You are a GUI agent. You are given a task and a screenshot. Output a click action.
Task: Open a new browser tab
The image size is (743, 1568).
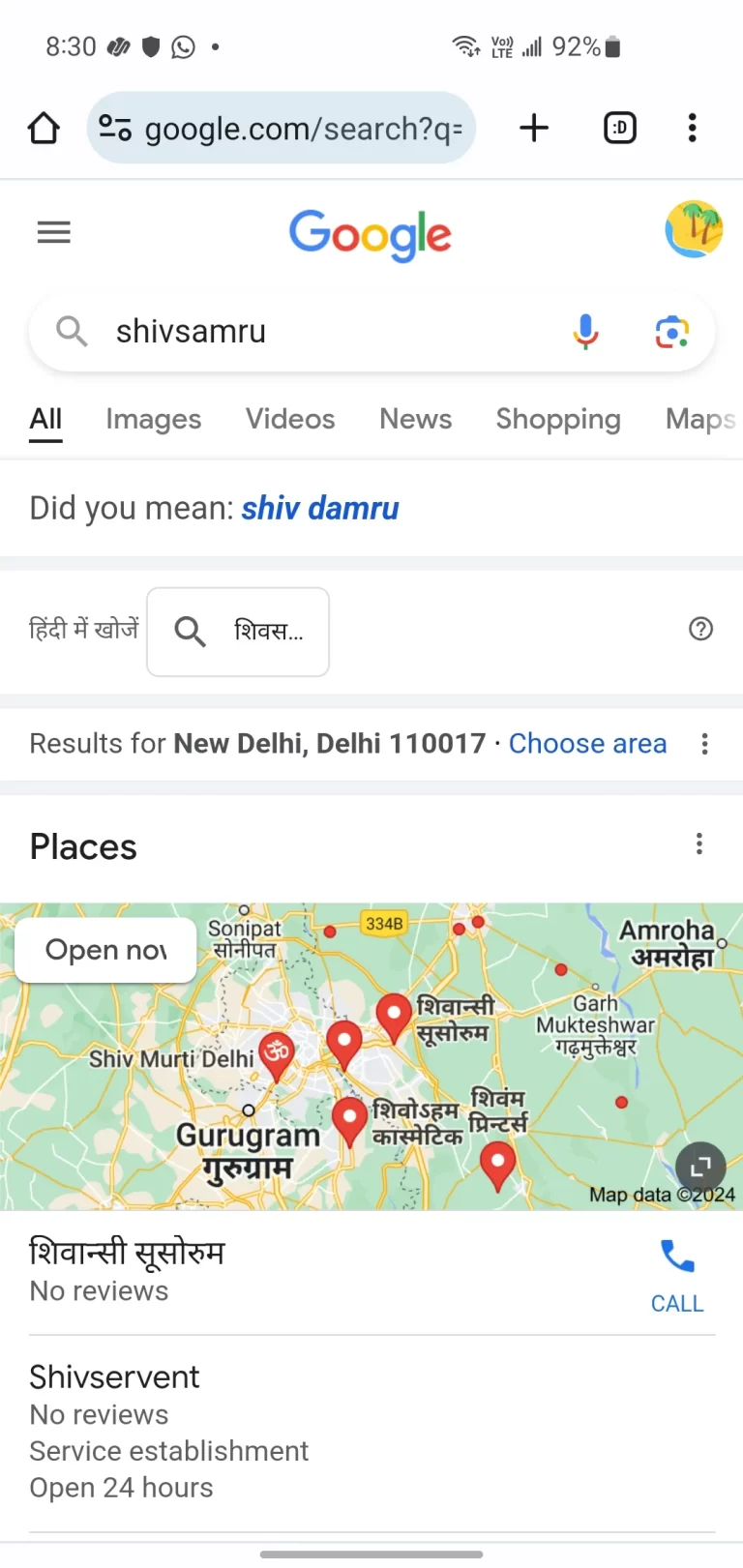(534, 128)
